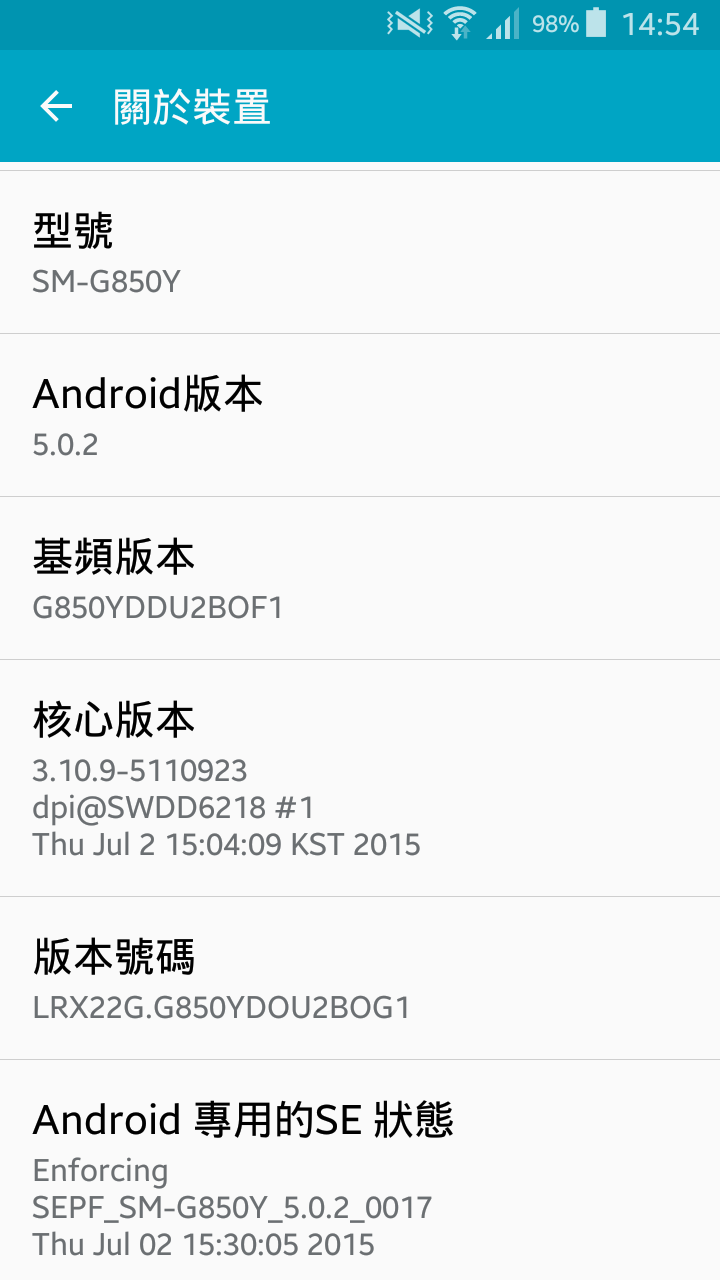Select the Android 專用的SE 狀態 row

click(x=360, y=1170)
